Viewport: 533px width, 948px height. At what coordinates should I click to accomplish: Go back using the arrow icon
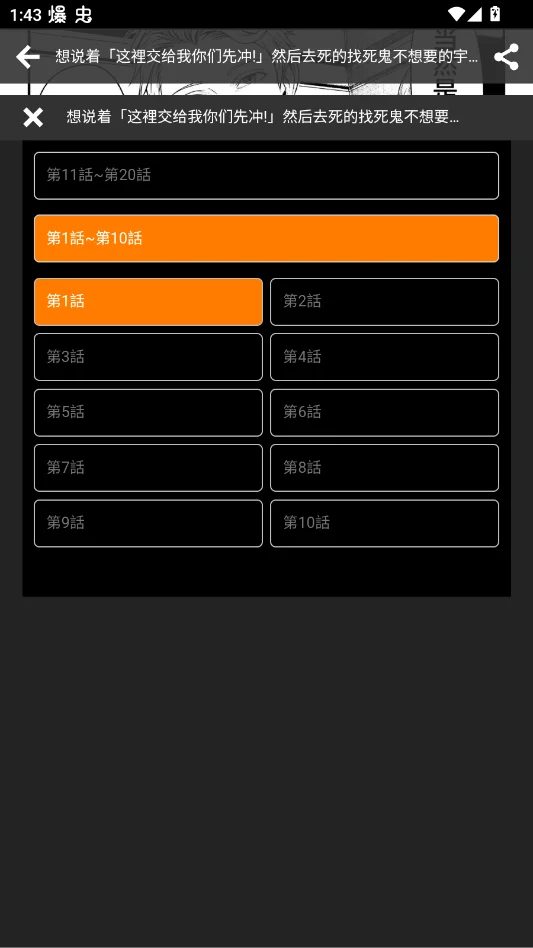click(x=28, y=57)
